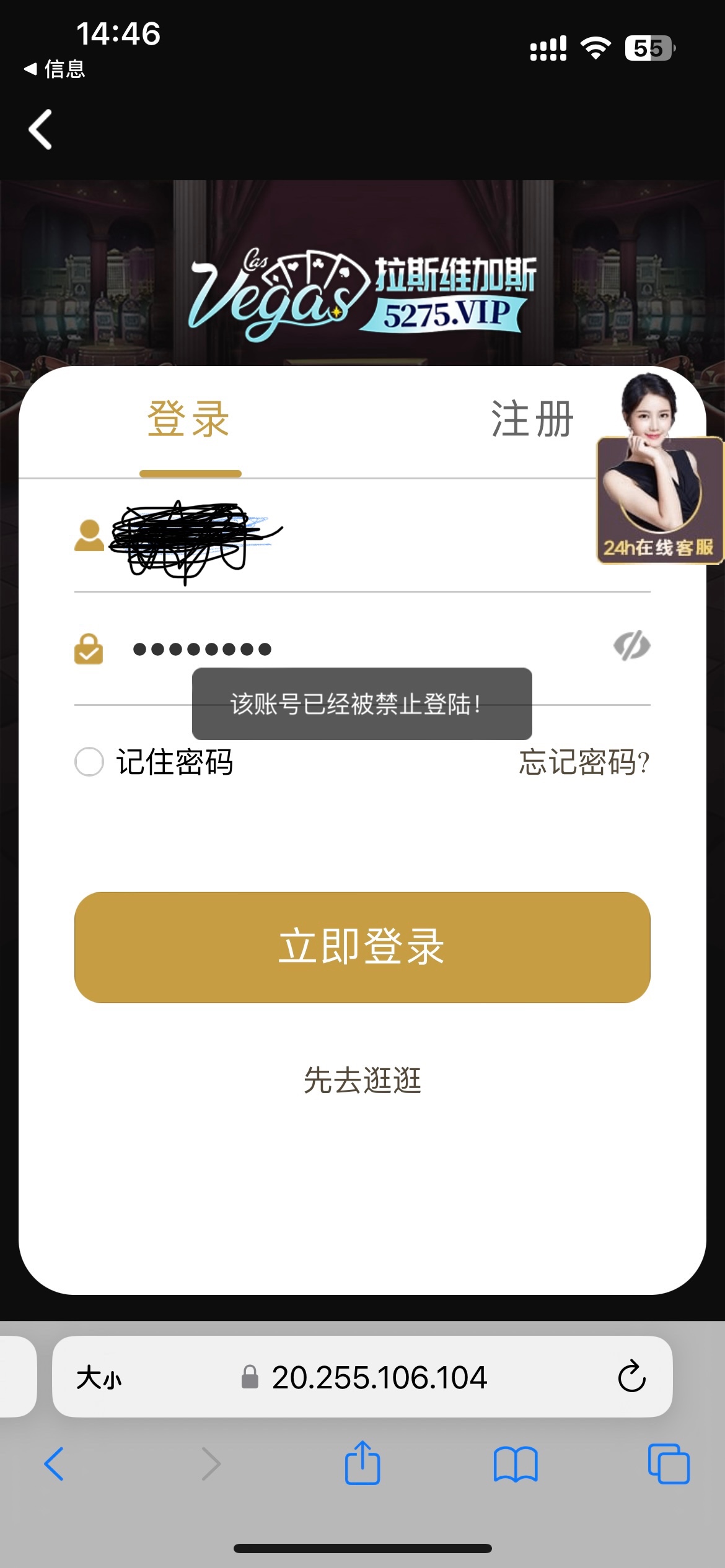The width and height of the screenshot is (725, 1568).
Task: Open the Safari tabs overview
Action: 669,1464
